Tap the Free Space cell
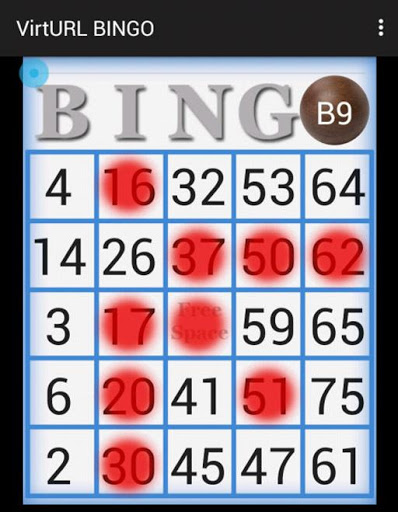The width and height of the screenshot is (398, 512). (x=200, y=324)
